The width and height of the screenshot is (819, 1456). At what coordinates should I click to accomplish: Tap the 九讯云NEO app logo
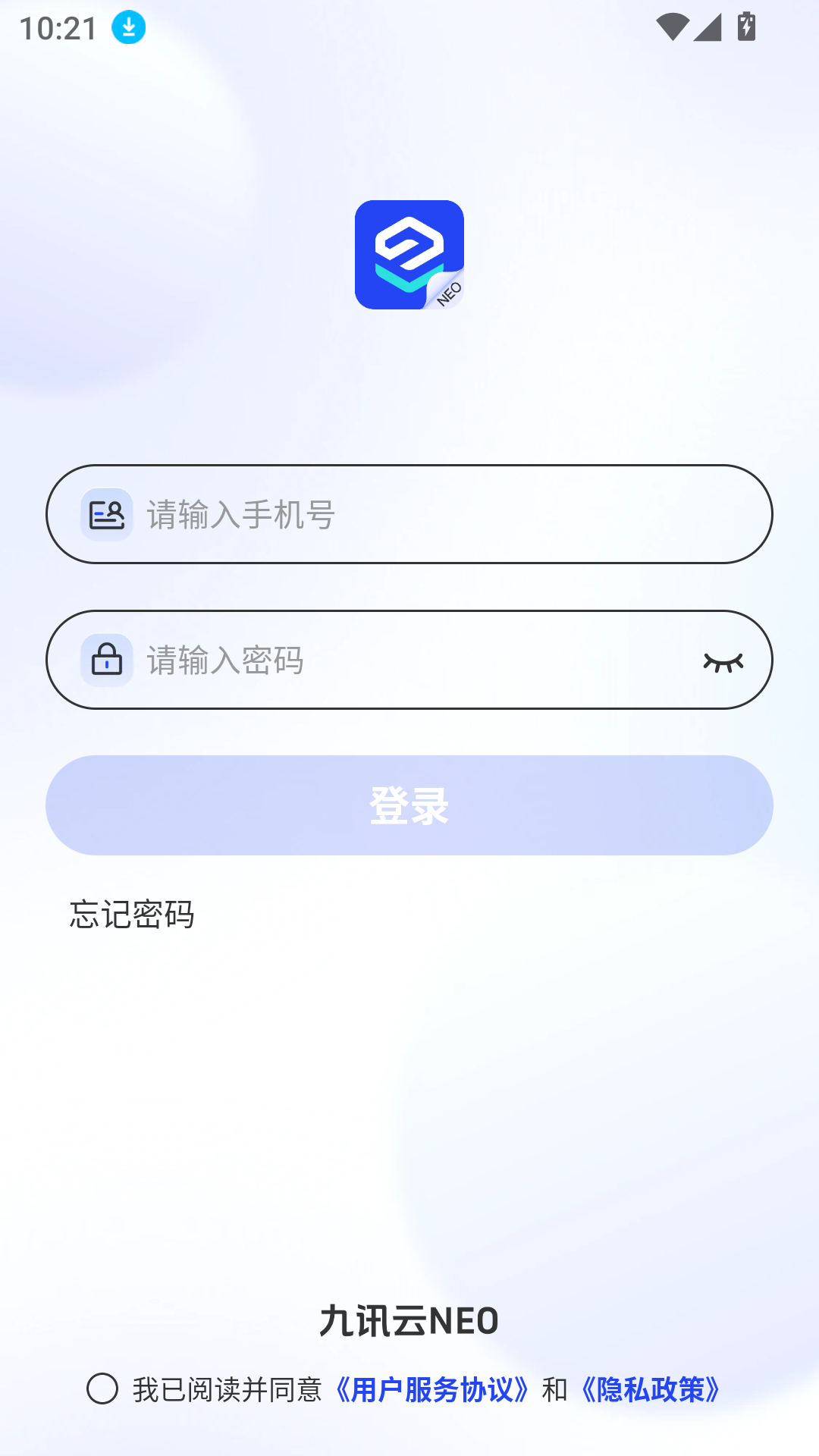pos(409,255)
